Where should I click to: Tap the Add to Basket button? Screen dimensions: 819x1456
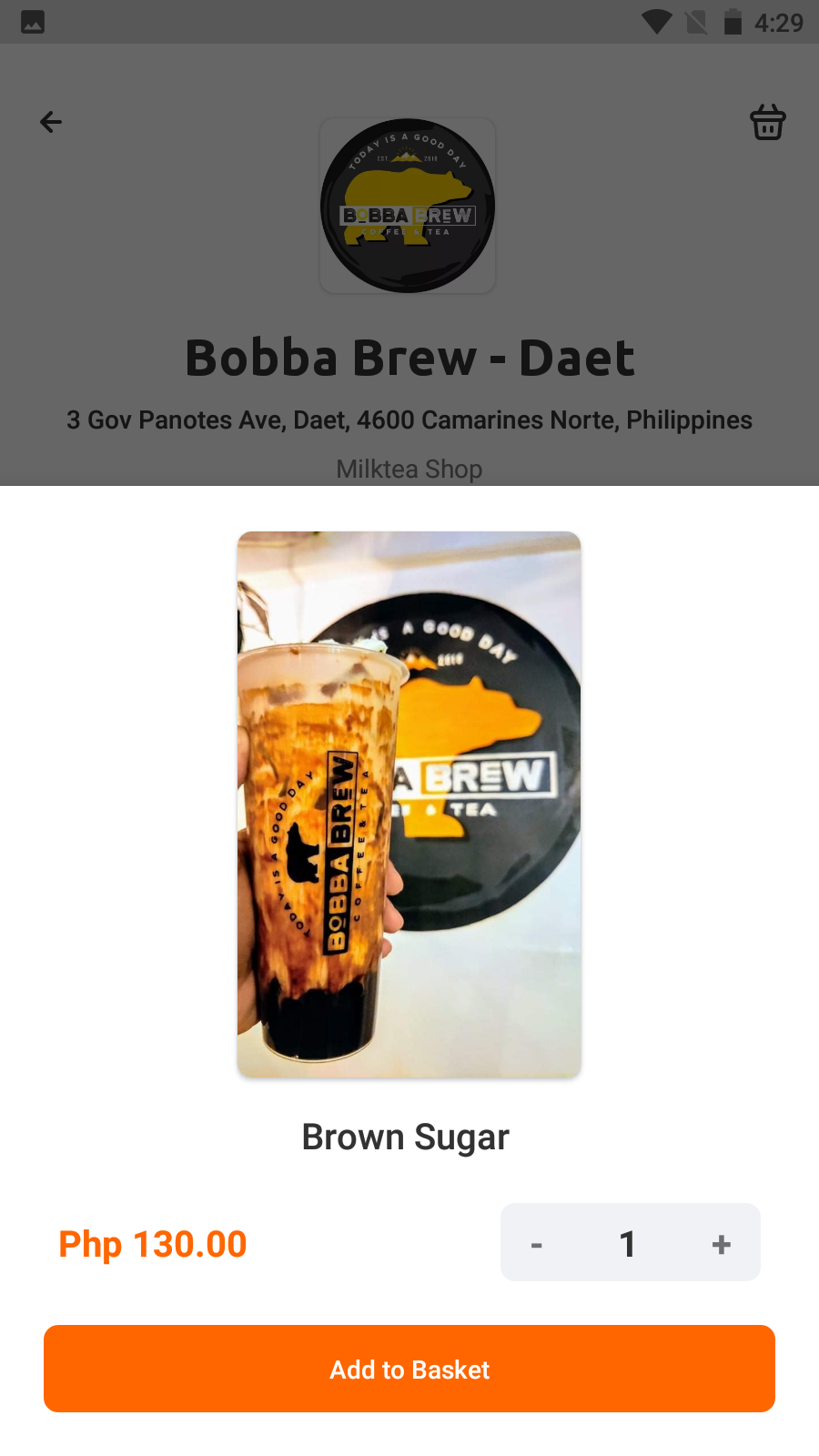tap(409, 1369)
